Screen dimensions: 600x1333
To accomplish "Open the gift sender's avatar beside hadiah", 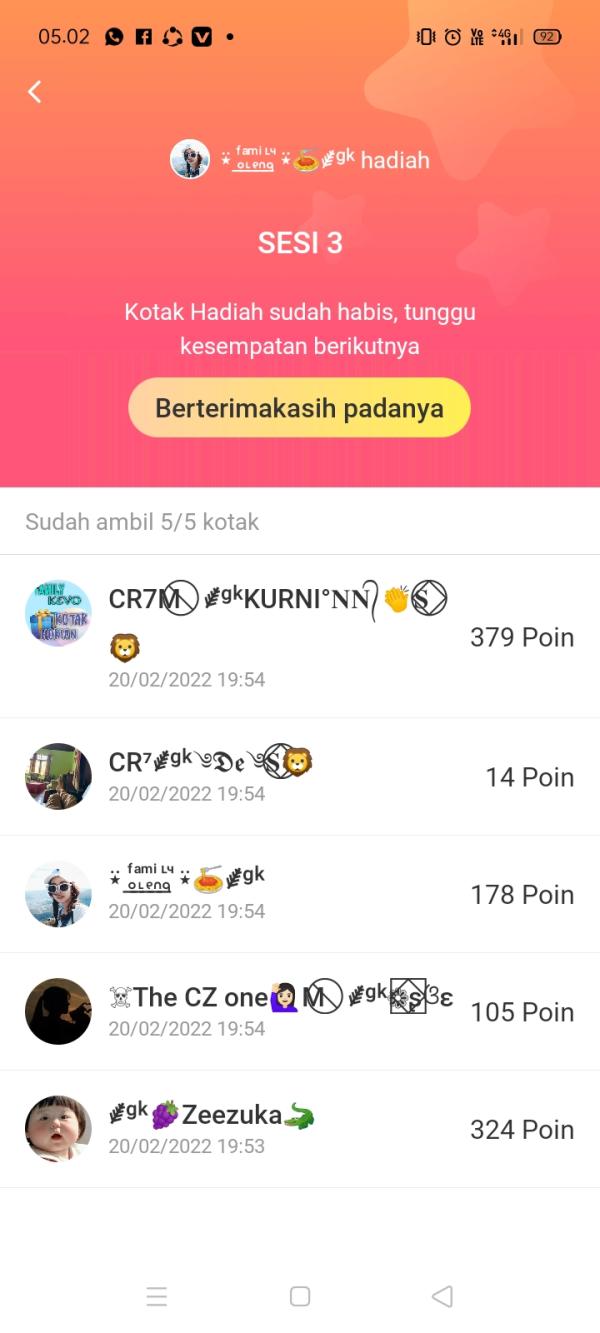I will (190, 159).
